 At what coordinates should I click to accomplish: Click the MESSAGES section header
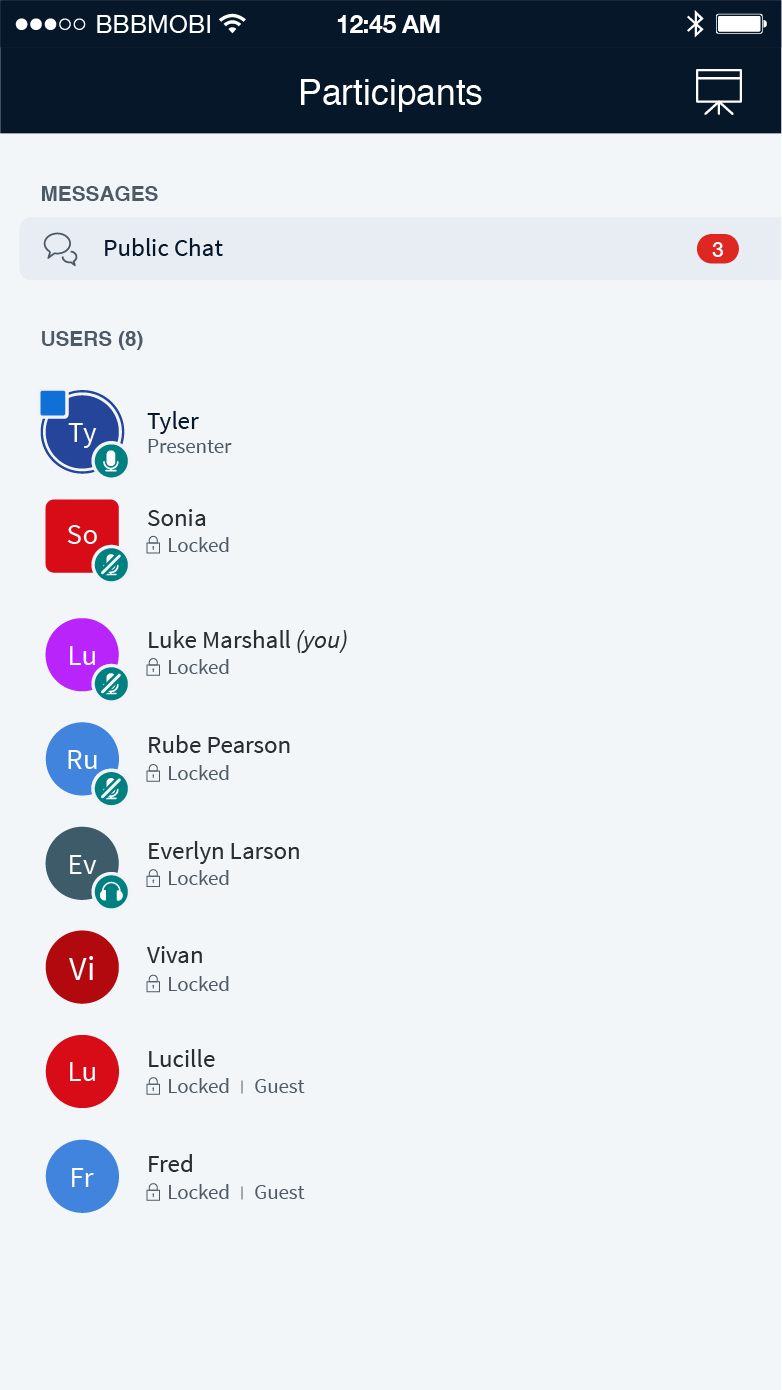pos(99,194)
